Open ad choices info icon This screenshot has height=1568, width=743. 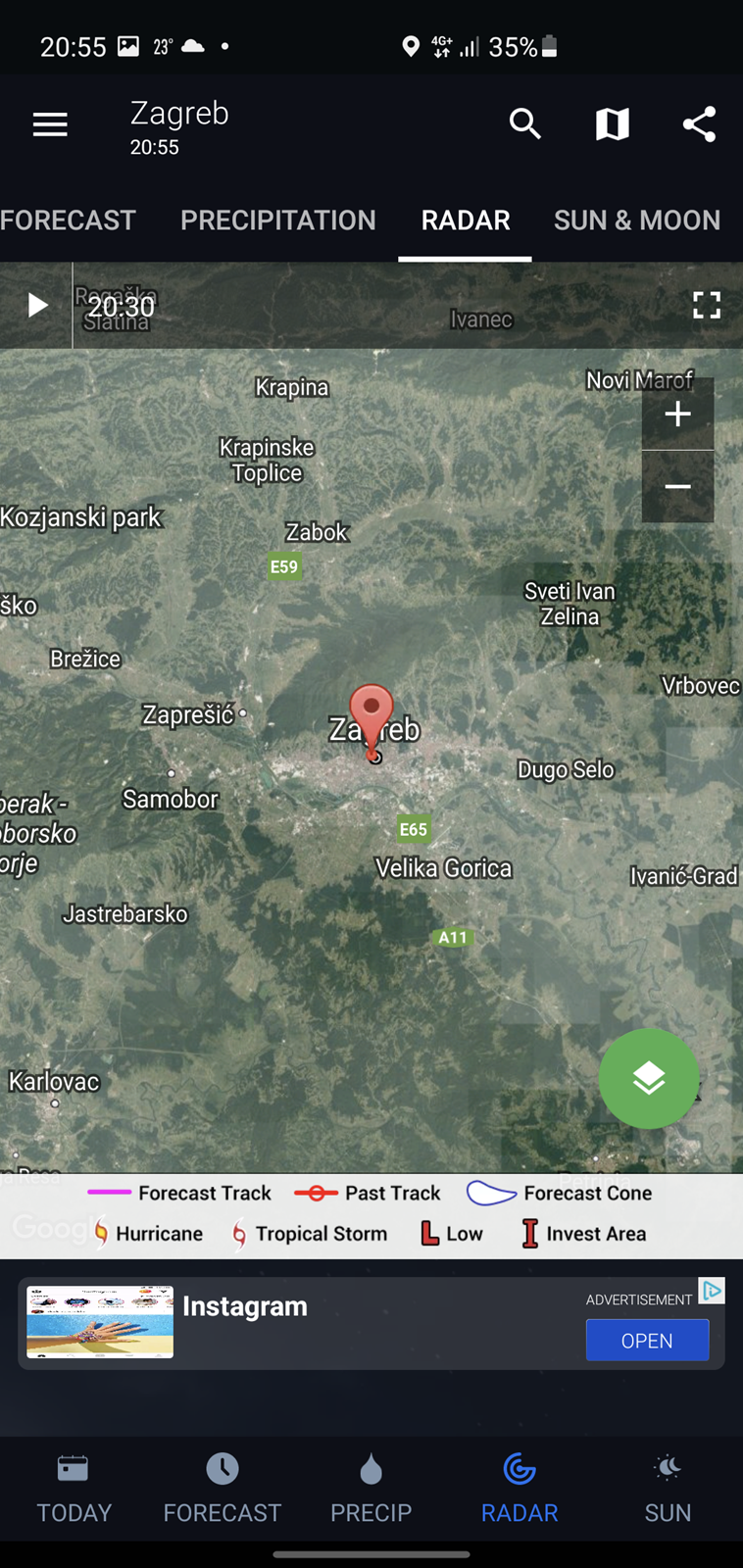pyautogui.click(x=712, y=1291)
